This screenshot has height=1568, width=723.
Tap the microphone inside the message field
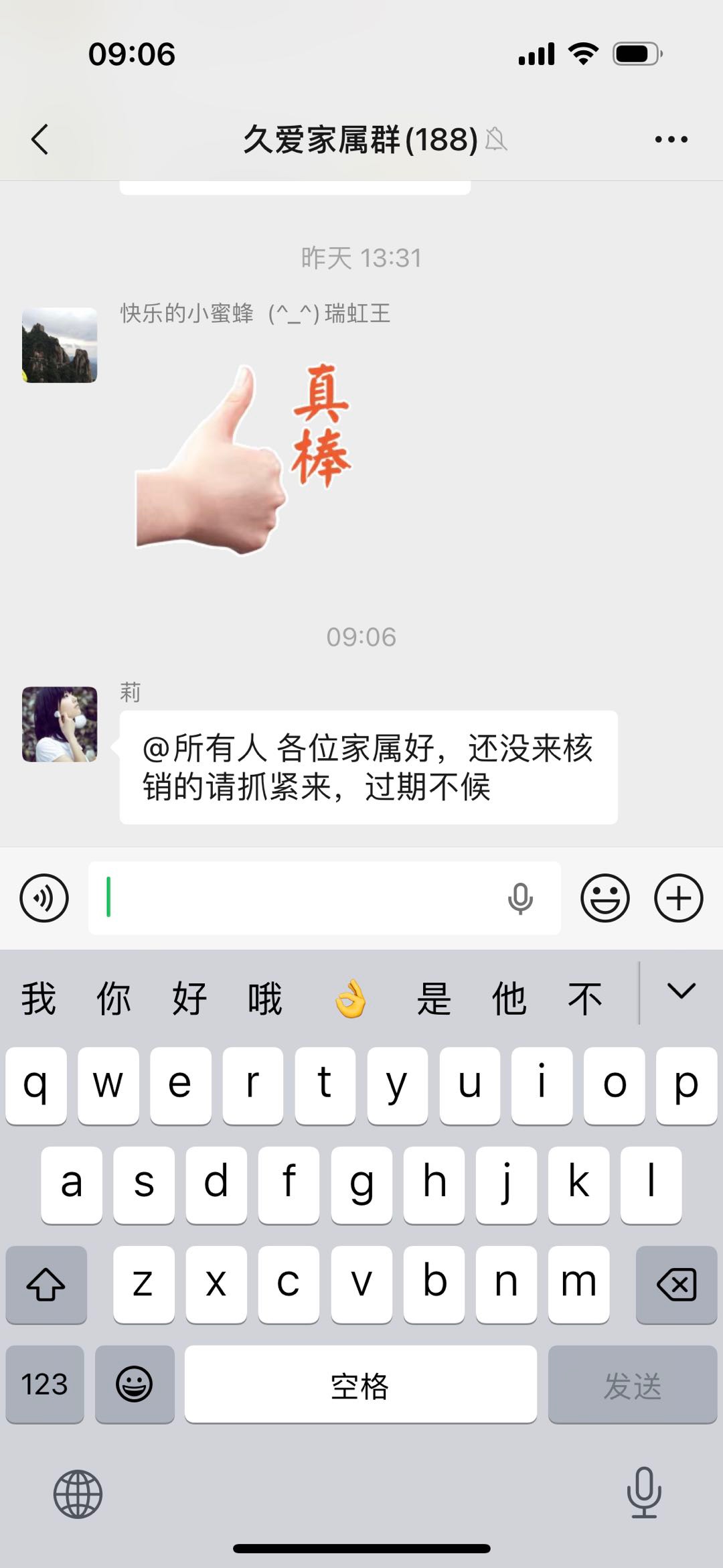pos(520,898)
